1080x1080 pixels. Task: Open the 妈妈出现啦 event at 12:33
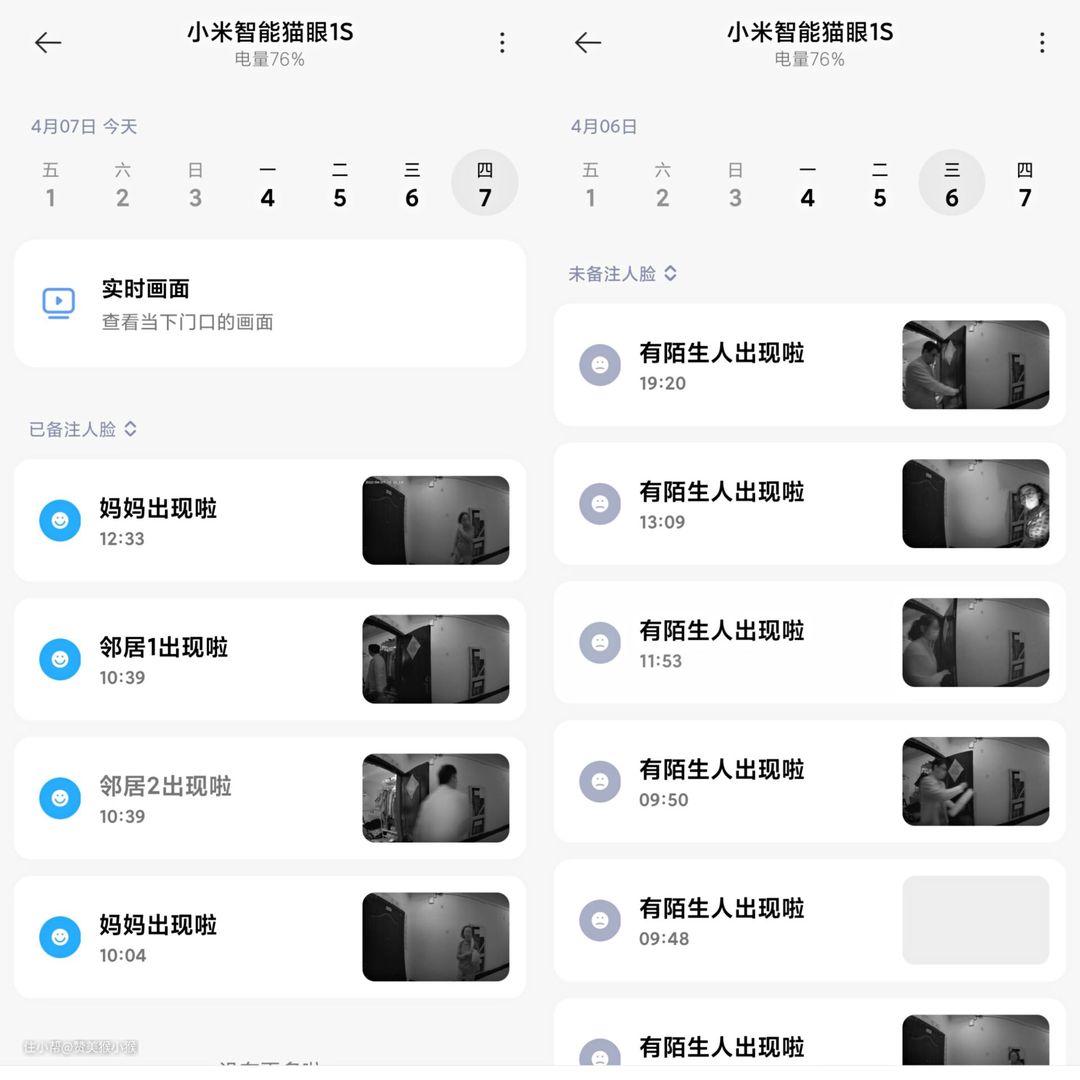(269, 521)
